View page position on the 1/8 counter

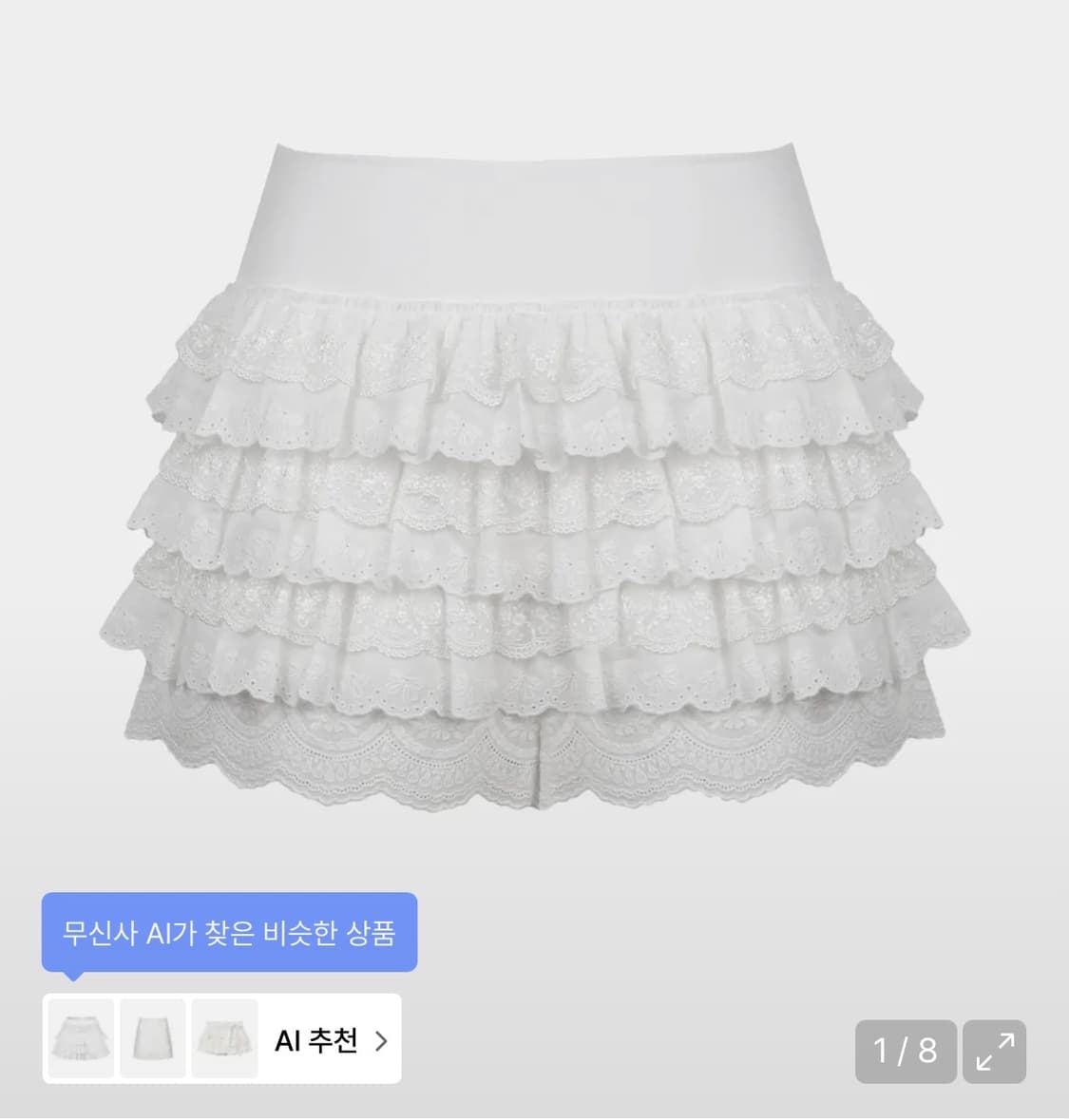tap(906, 1052)
